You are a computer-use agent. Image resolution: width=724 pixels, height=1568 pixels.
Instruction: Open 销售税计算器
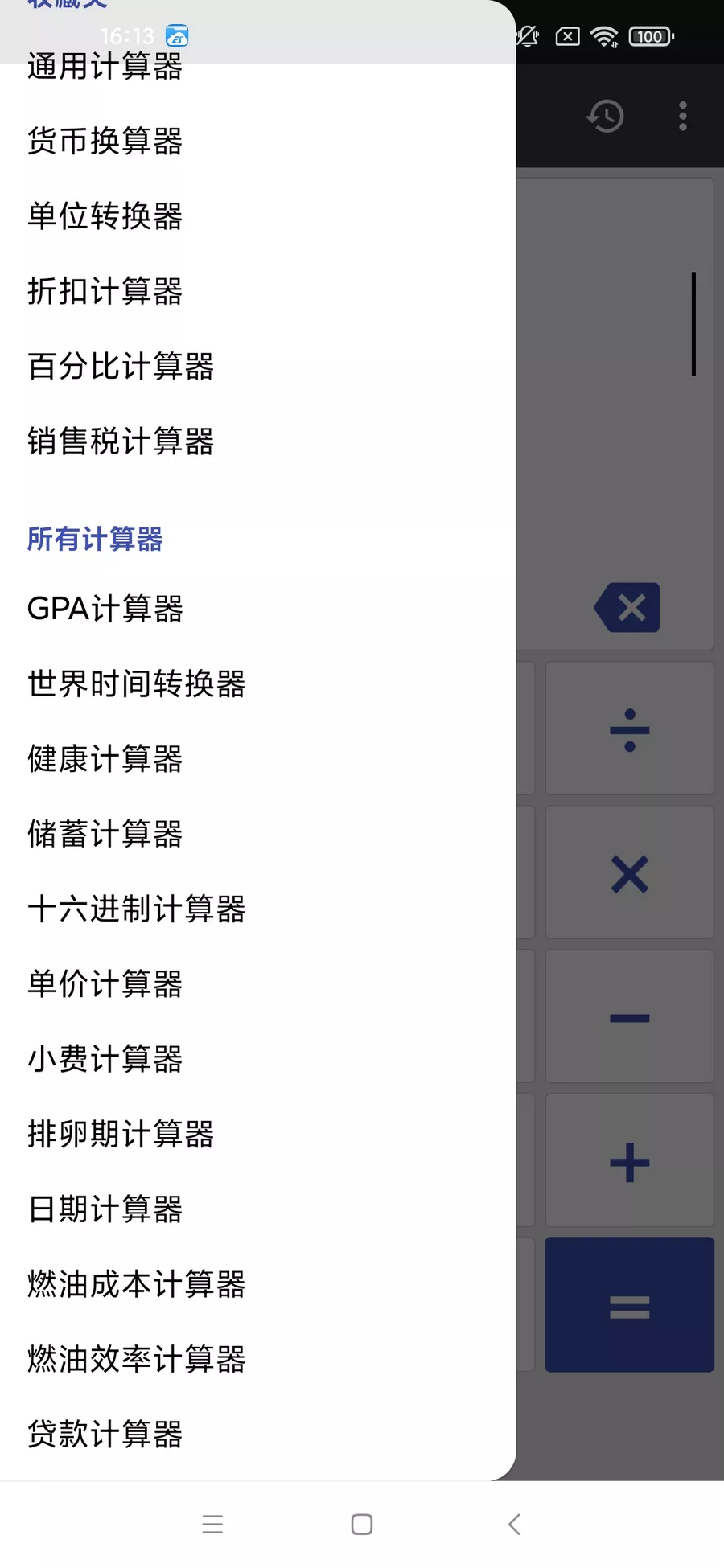(121, 441)
